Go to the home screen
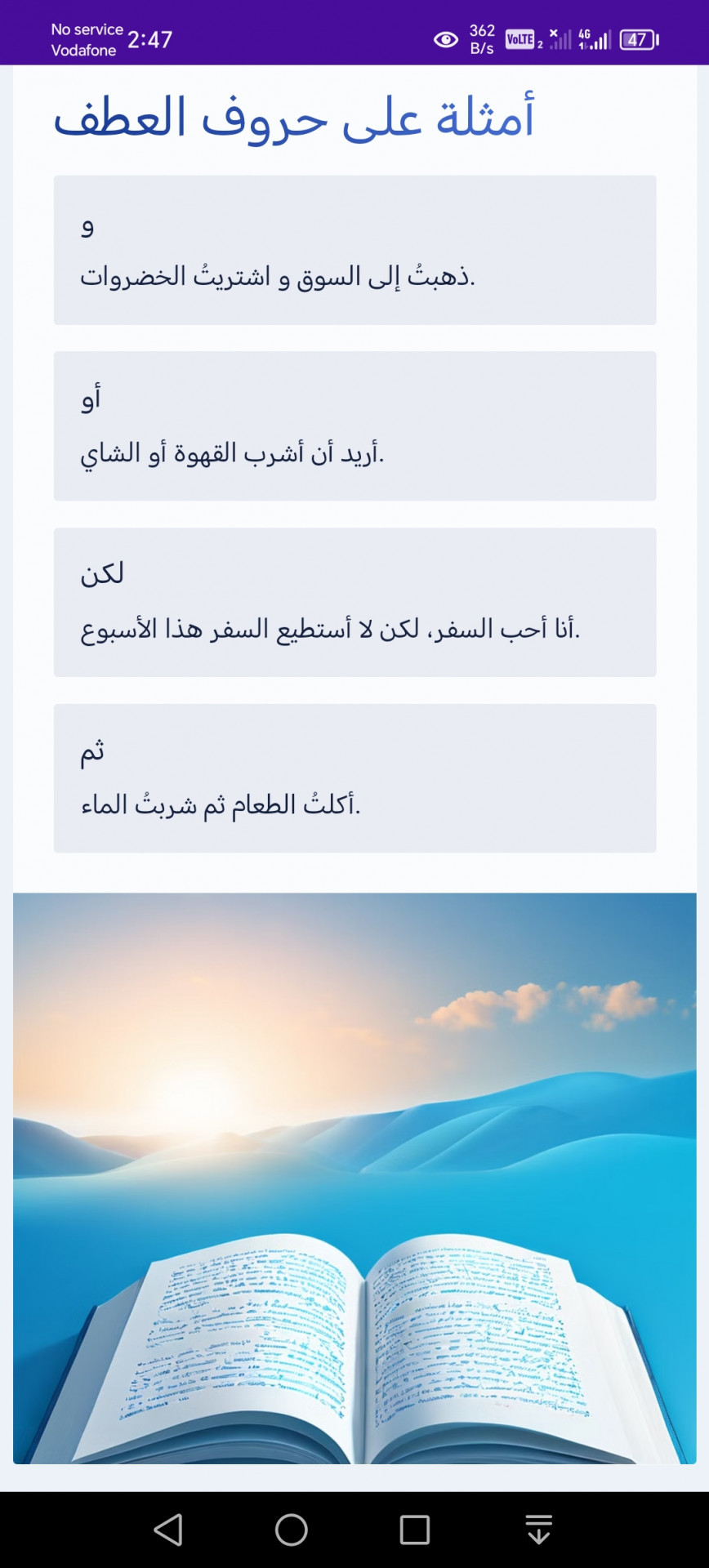 [292, 1530]
